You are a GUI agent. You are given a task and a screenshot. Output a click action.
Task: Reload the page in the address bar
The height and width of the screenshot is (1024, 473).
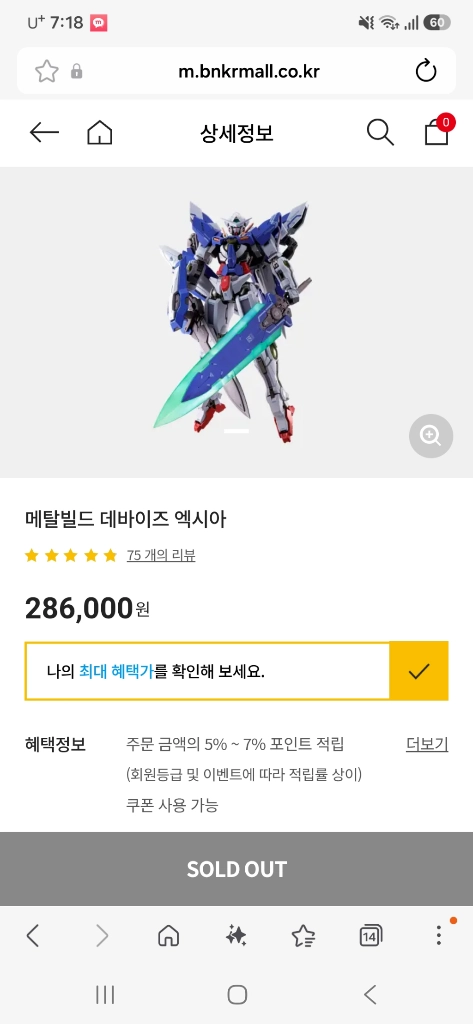click(x=426, y=71)
